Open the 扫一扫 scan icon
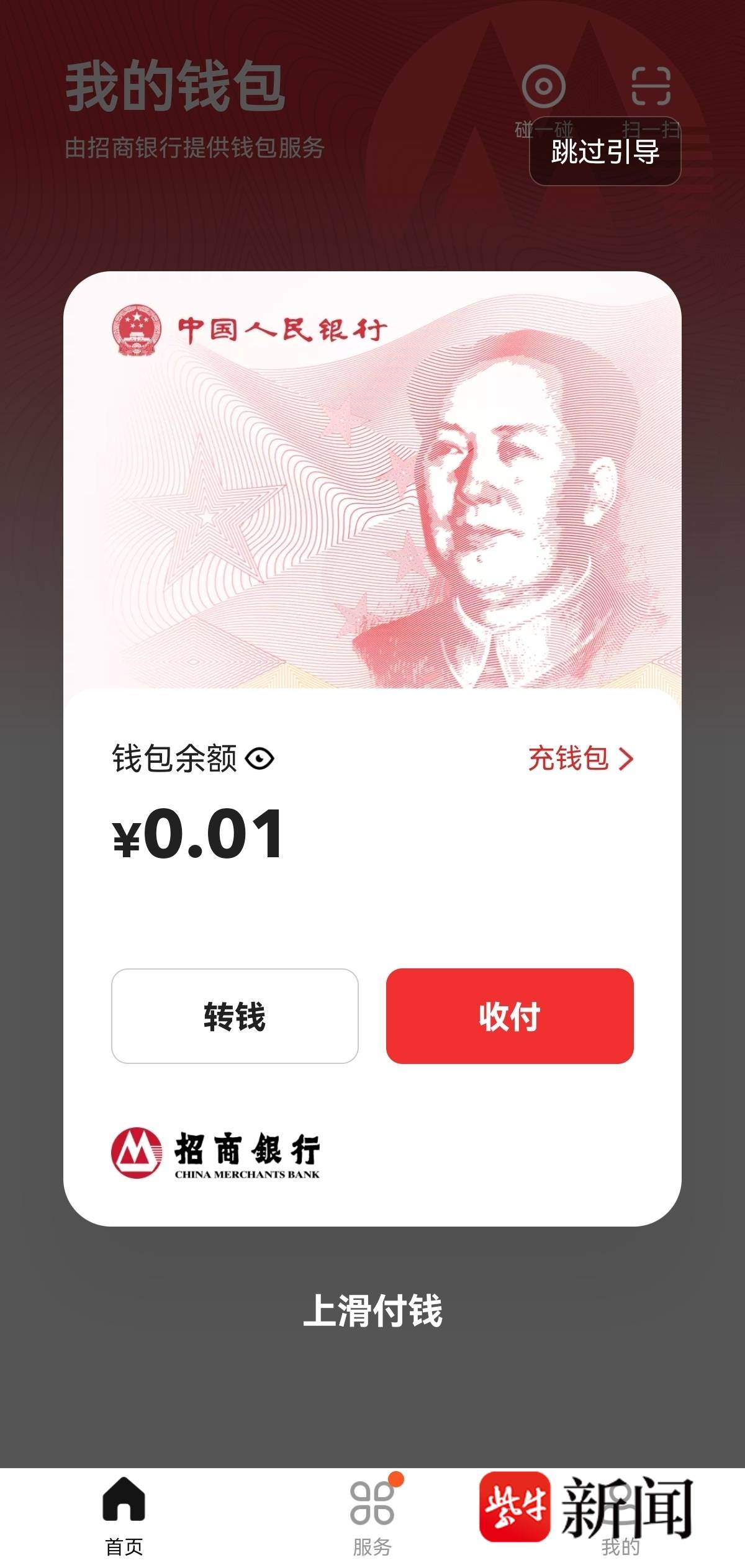 (651, 87)
